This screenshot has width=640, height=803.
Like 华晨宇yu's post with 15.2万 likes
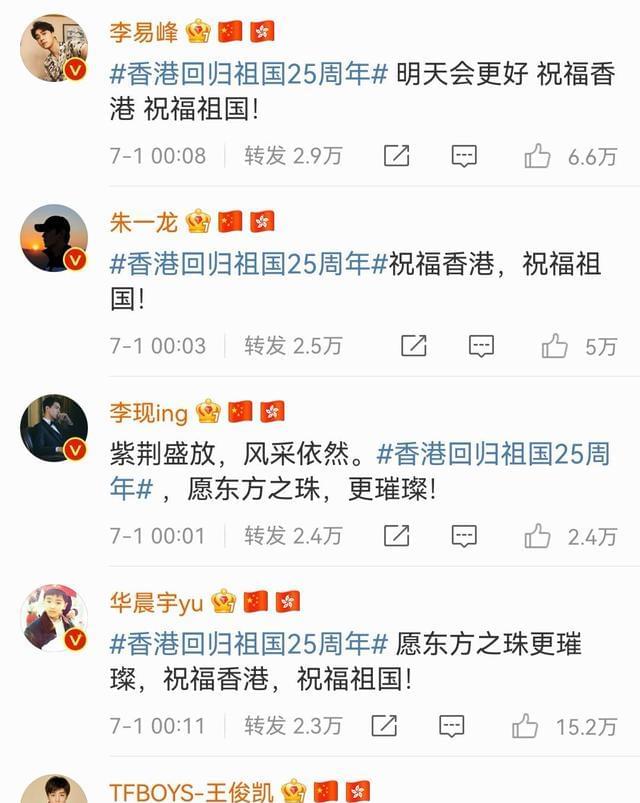point(525,727)
